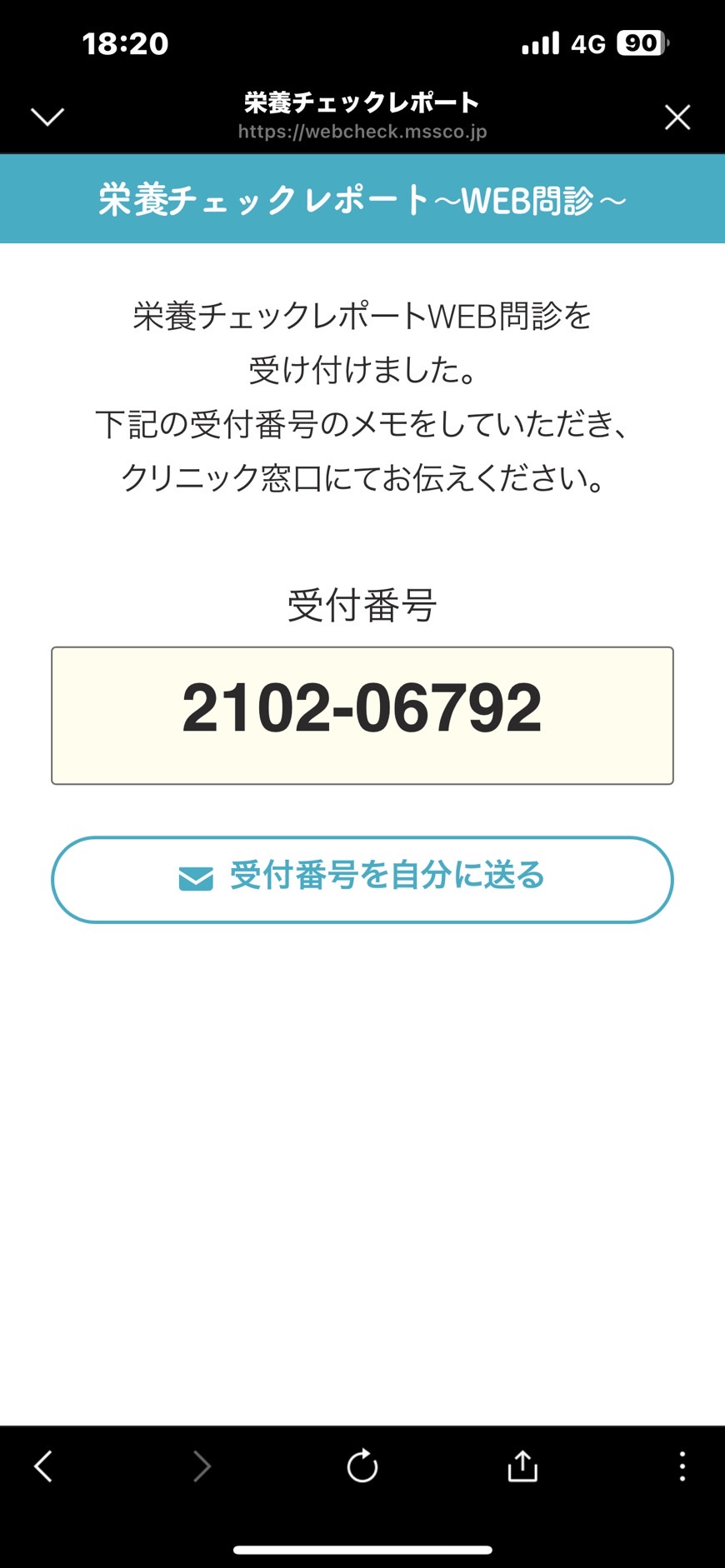Open the share sheet

coord(522,1466)
